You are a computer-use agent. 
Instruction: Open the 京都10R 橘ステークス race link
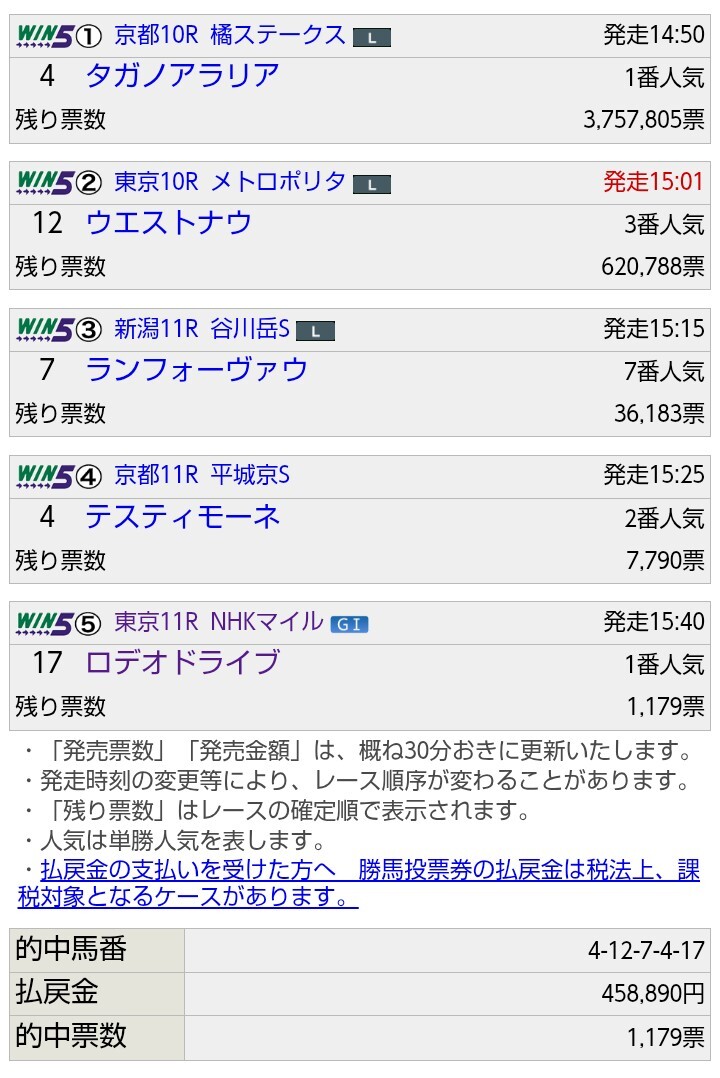click(230, 34)
